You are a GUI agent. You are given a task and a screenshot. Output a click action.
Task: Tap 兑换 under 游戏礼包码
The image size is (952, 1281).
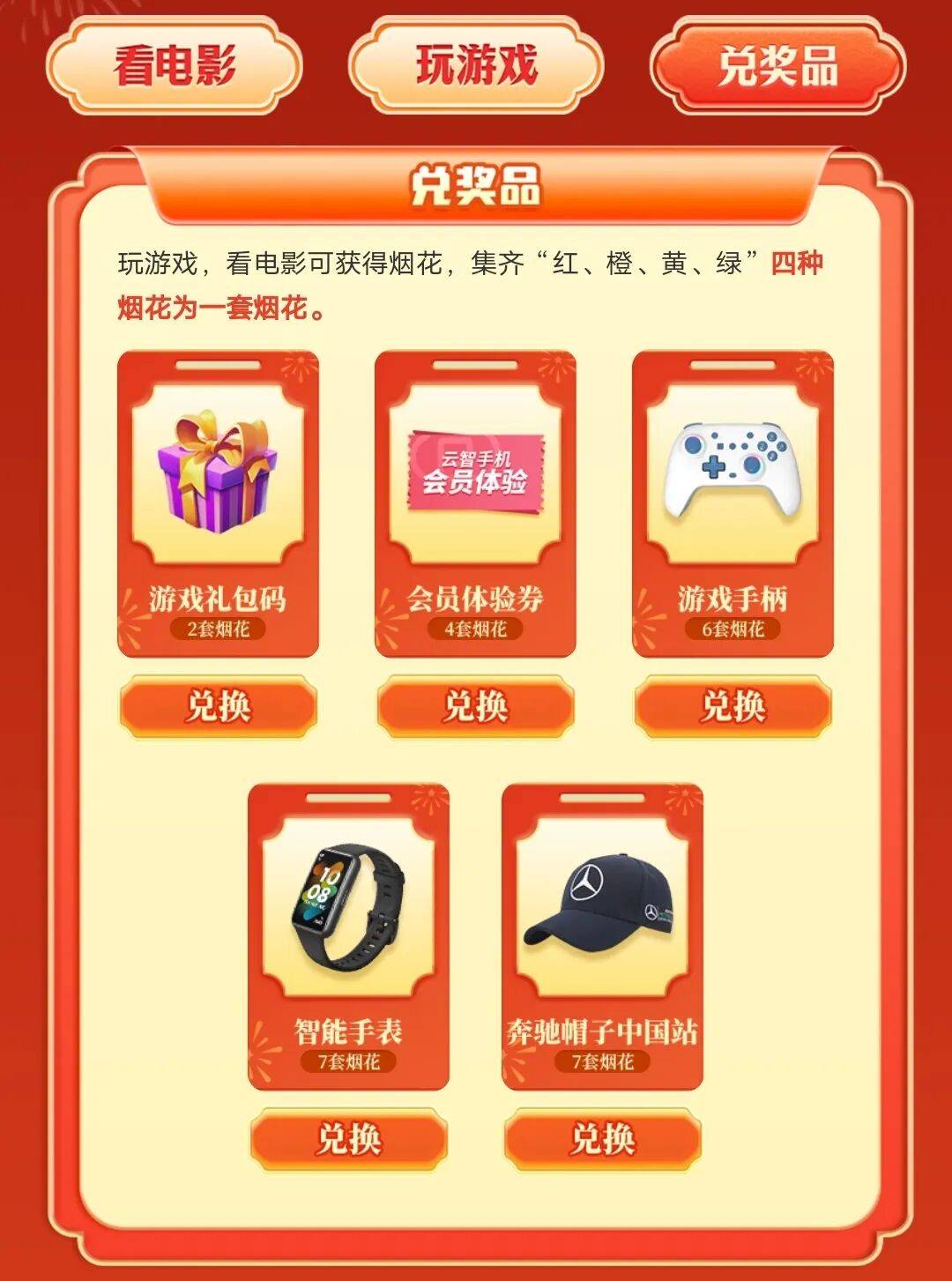coord(218,706)
